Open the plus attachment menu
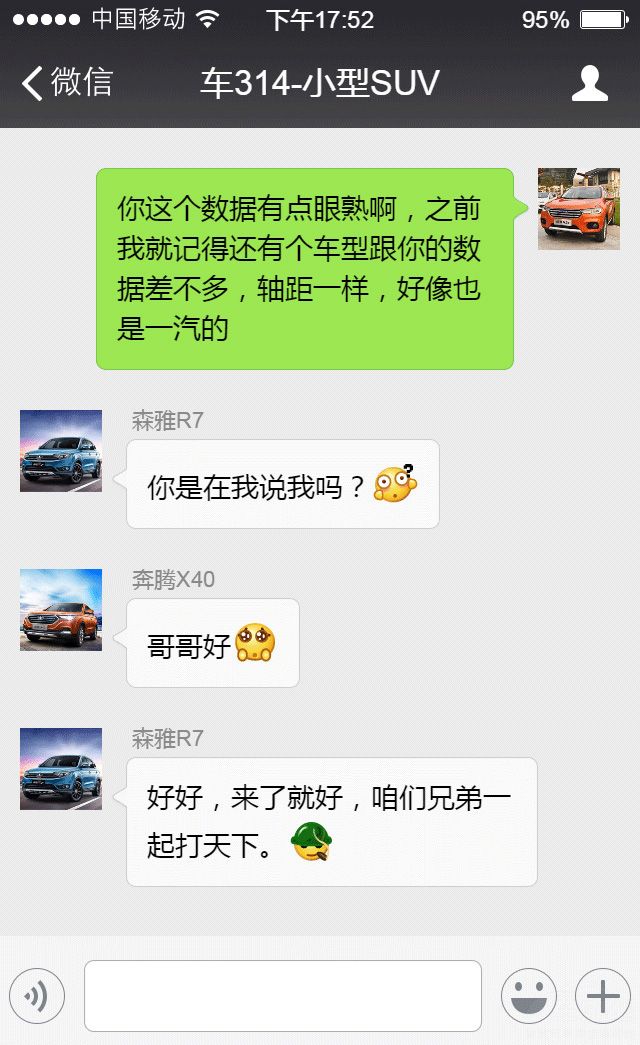This screenshot has width=640, height=1045. 602,996
